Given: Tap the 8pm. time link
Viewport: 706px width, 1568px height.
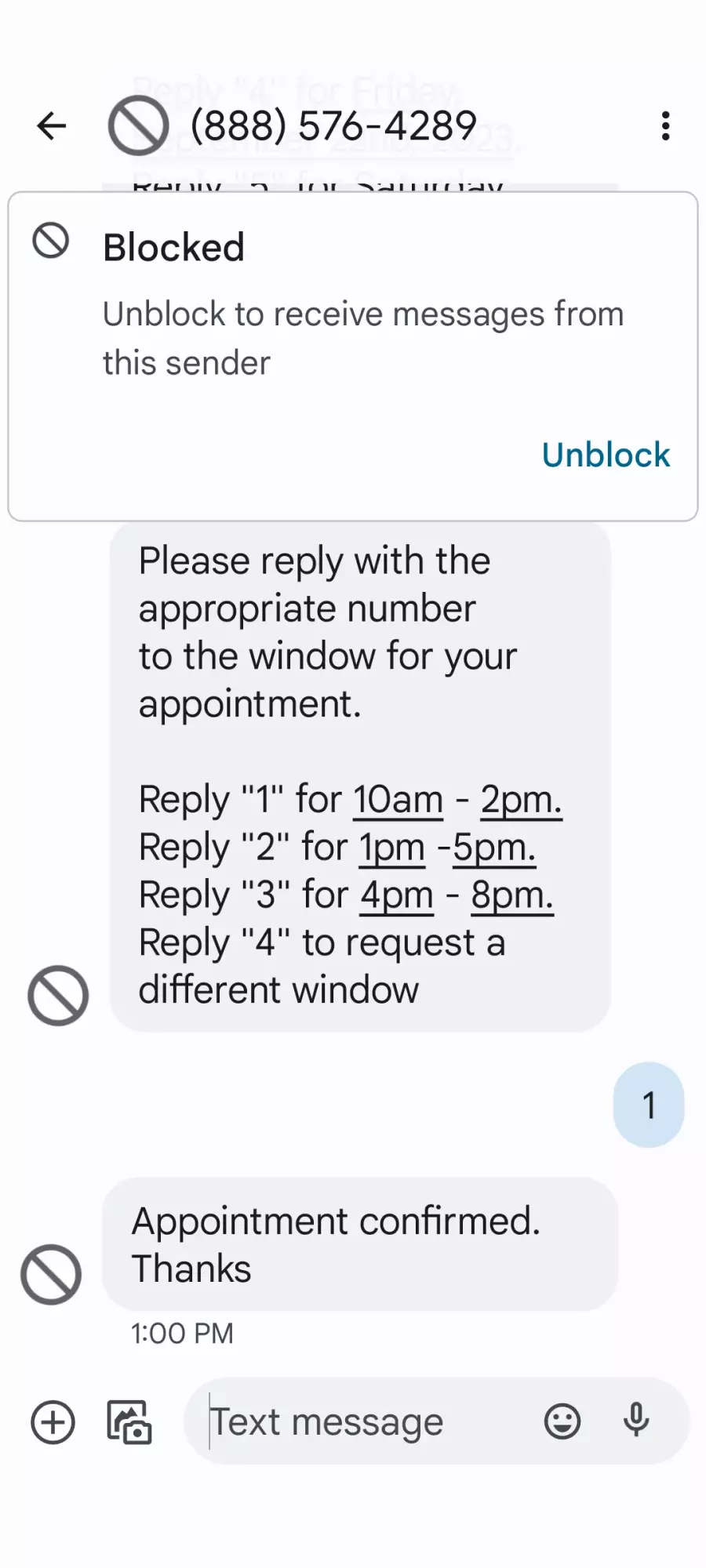Looking at the screenshot, I should [512, 895].
